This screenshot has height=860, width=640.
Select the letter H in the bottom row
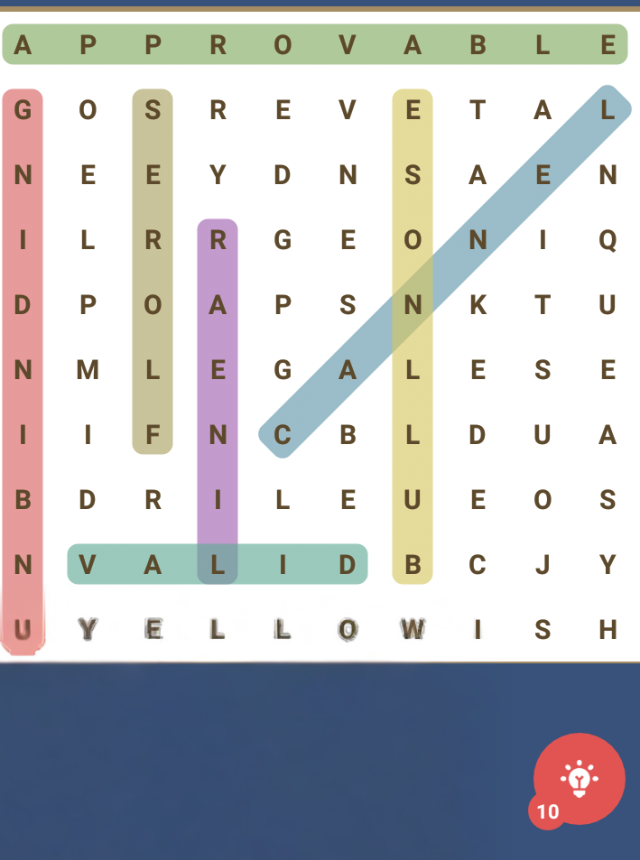[x=607, y=630]
